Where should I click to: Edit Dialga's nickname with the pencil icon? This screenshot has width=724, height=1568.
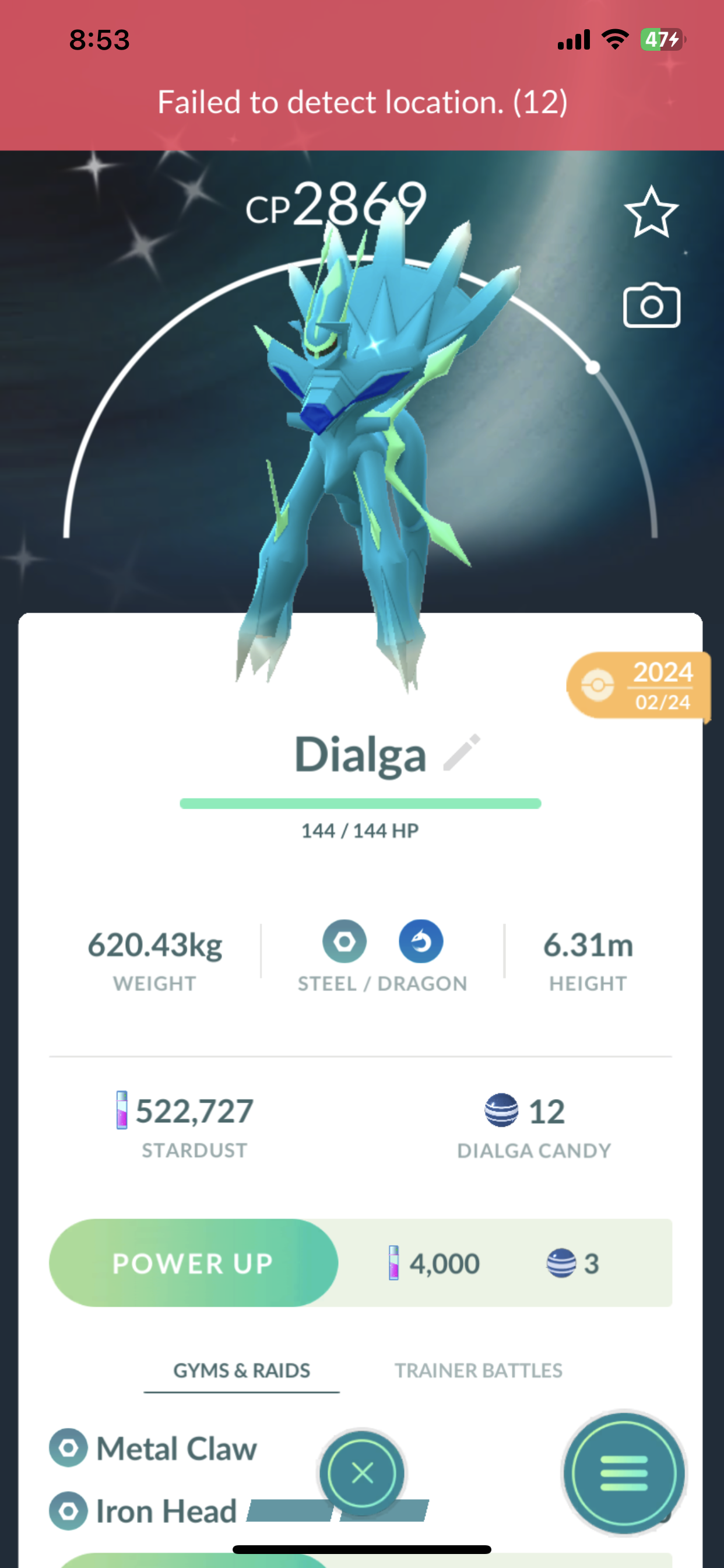click(x=462, y=752)
